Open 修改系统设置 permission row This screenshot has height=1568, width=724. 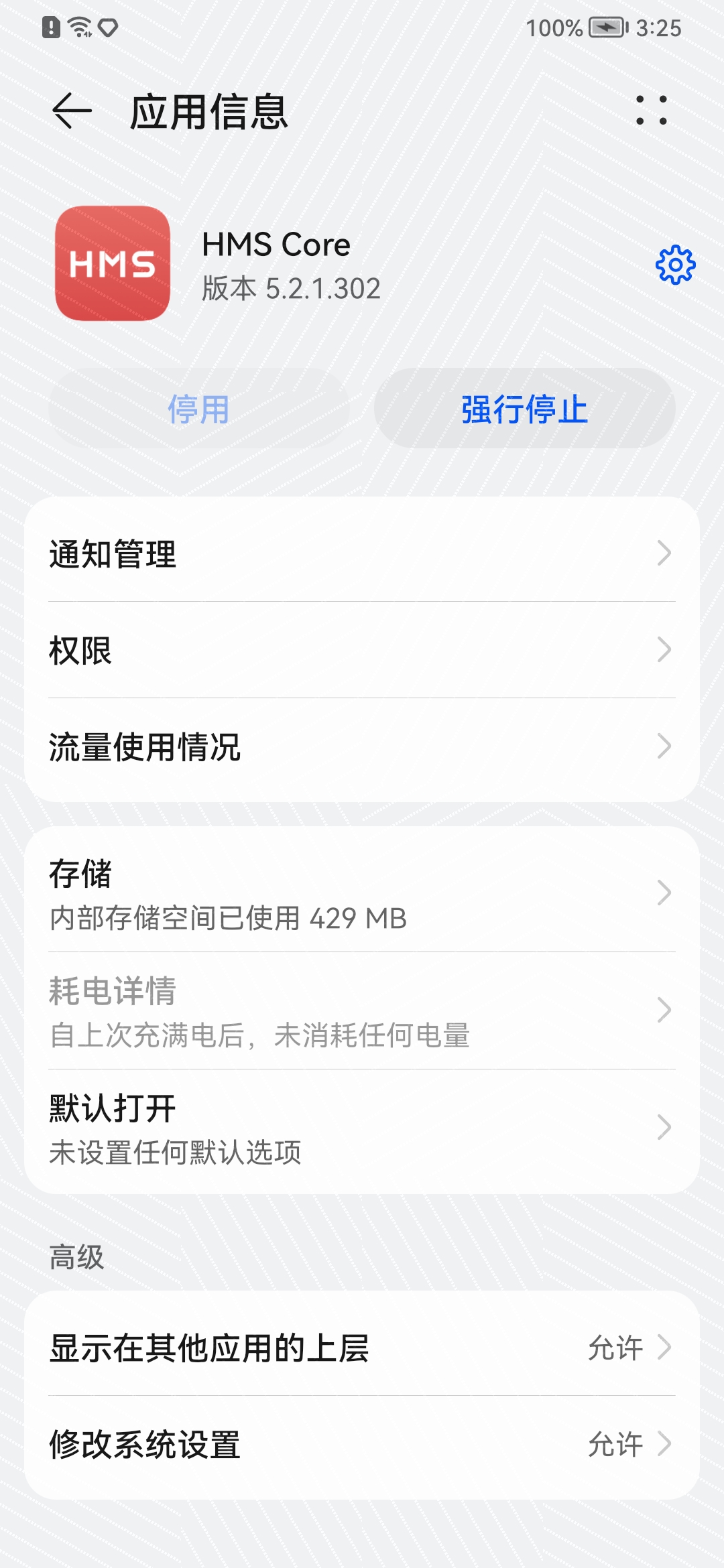(362, 1444)
